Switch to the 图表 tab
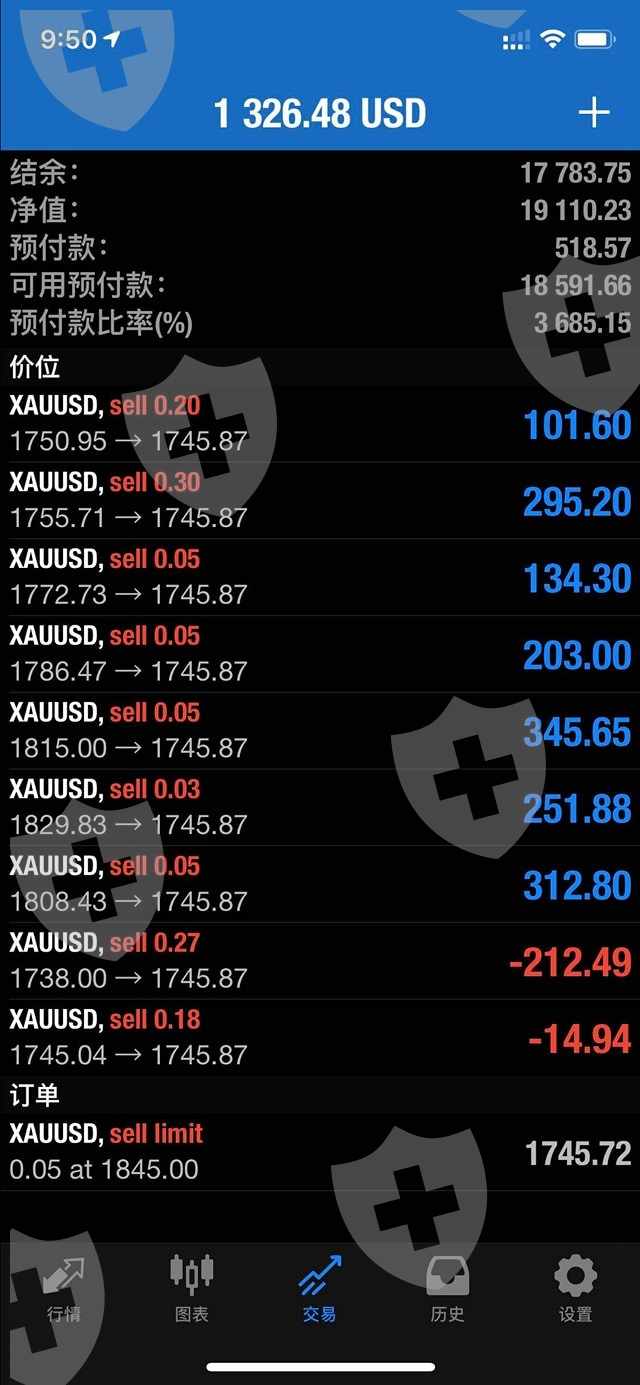The height and width of the screenshot is (1385, 640). (x=192, y=1290)
